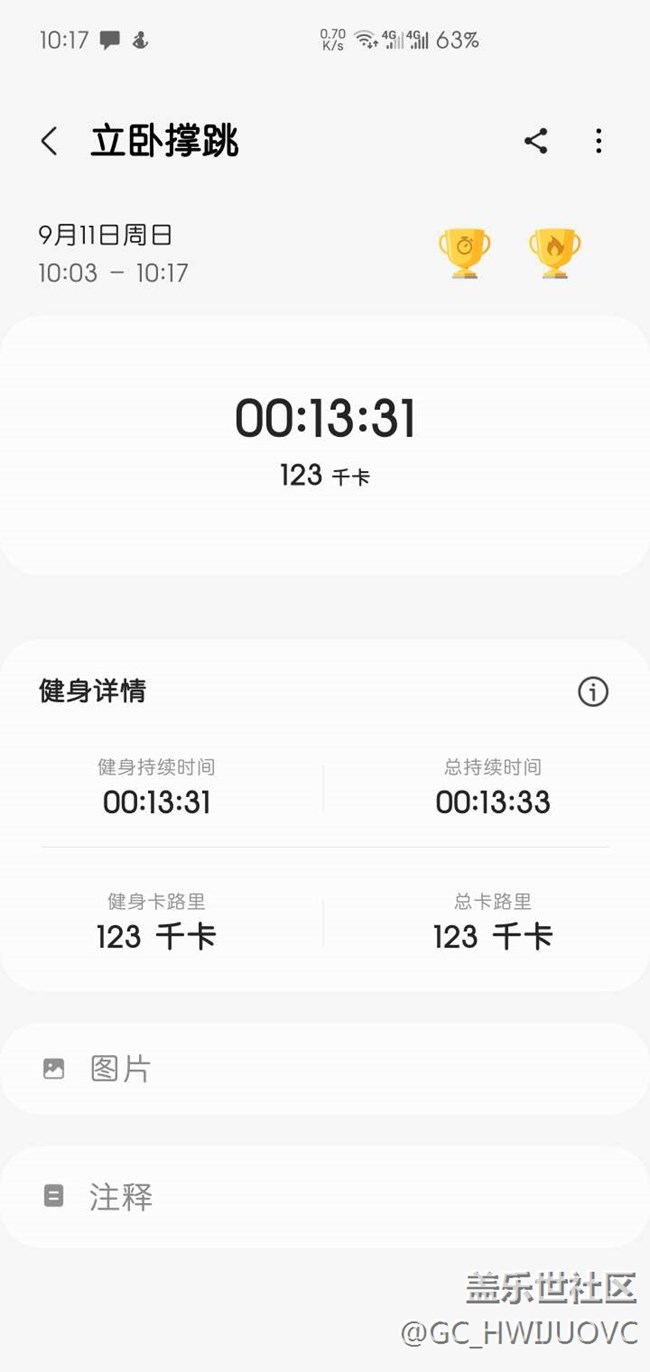Open the 注释 row
650x1372 pixels.
325,1197
